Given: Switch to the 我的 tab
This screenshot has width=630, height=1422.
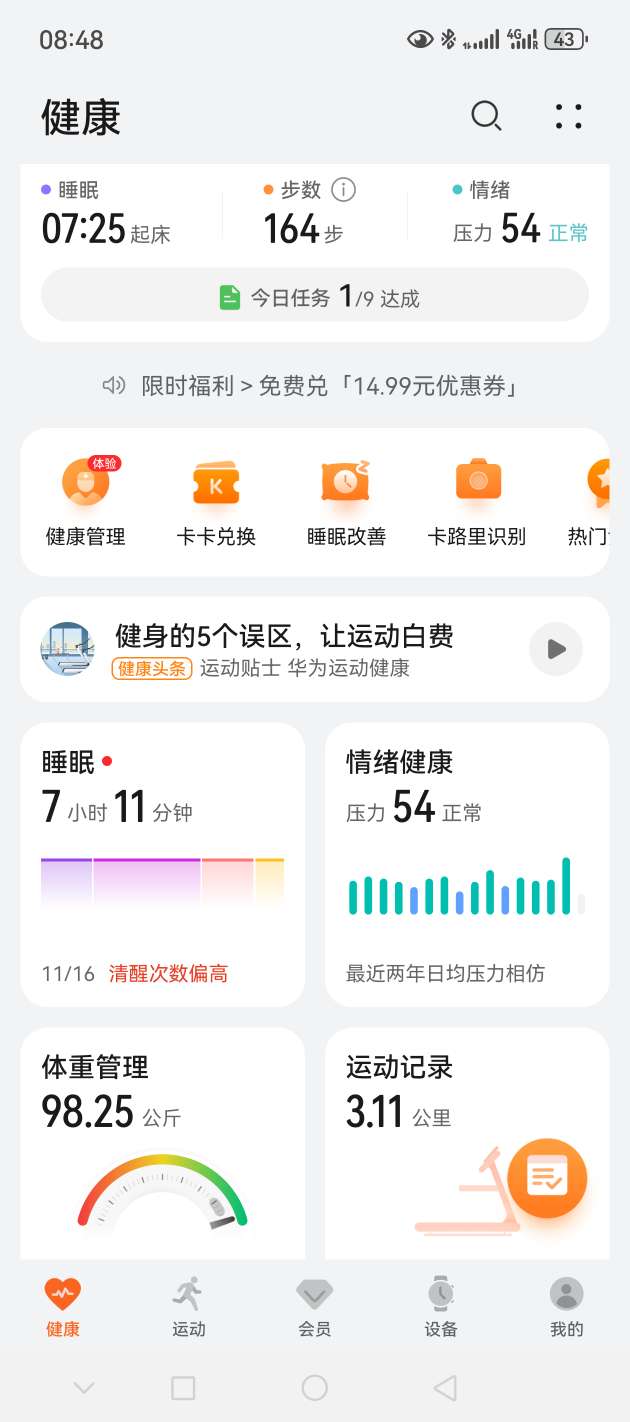Looking at the screenshot, I should tap(566, 1306).
